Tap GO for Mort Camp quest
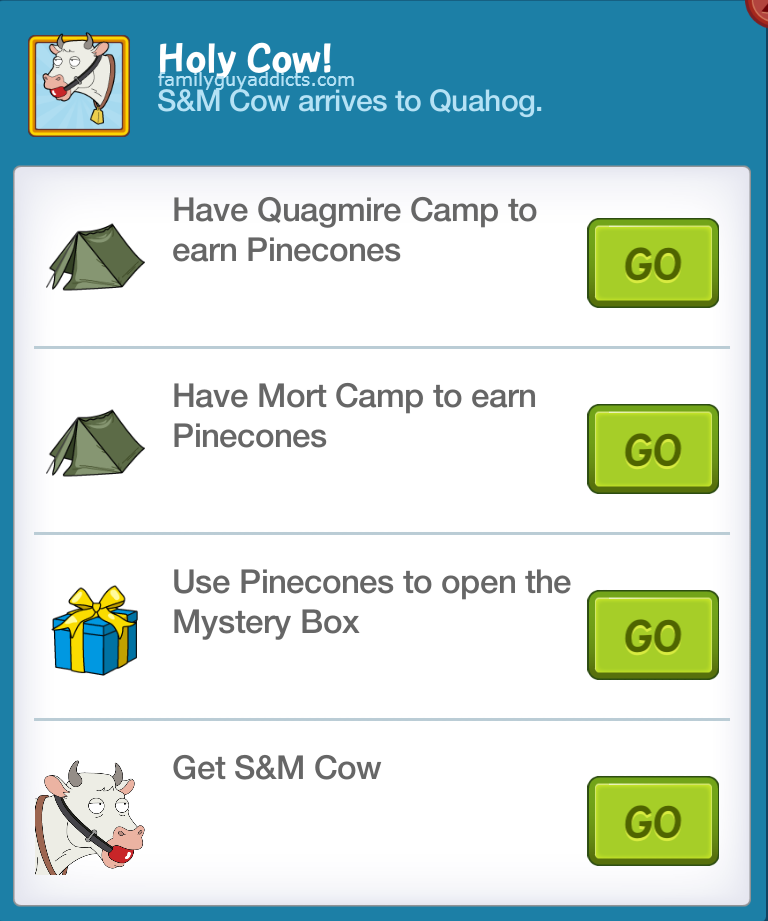Viewport: 768px width, 921px height. pos(652,449)
